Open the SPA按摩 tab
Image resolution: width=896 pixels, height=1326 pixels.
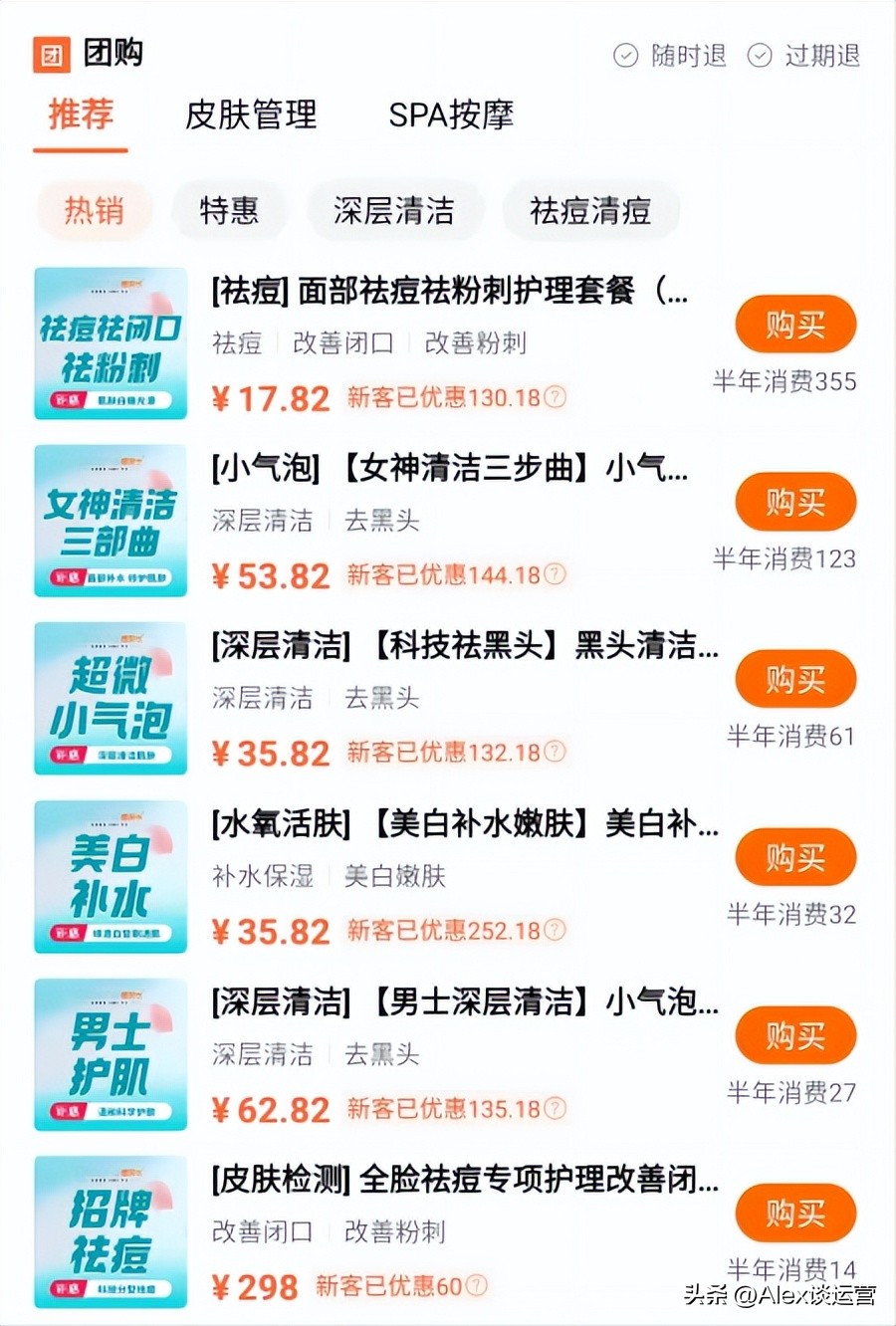[453, 116]
